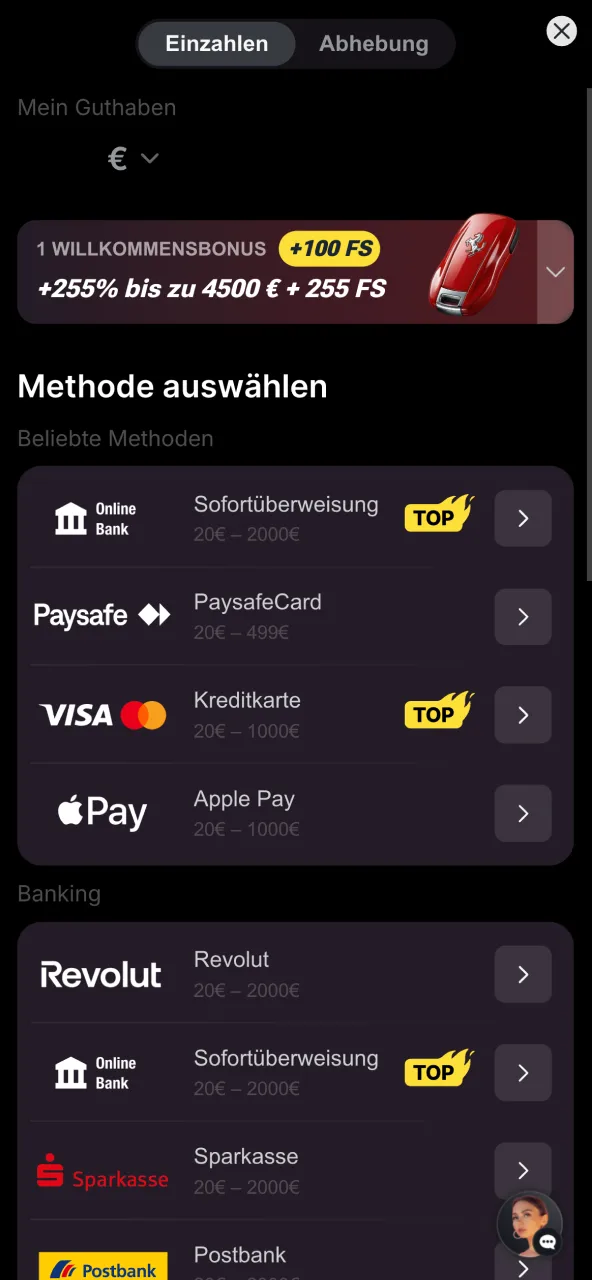Pick Kreditkarte as deposit method
This screenshot has height=1280, width=592.
coord(295,715)
